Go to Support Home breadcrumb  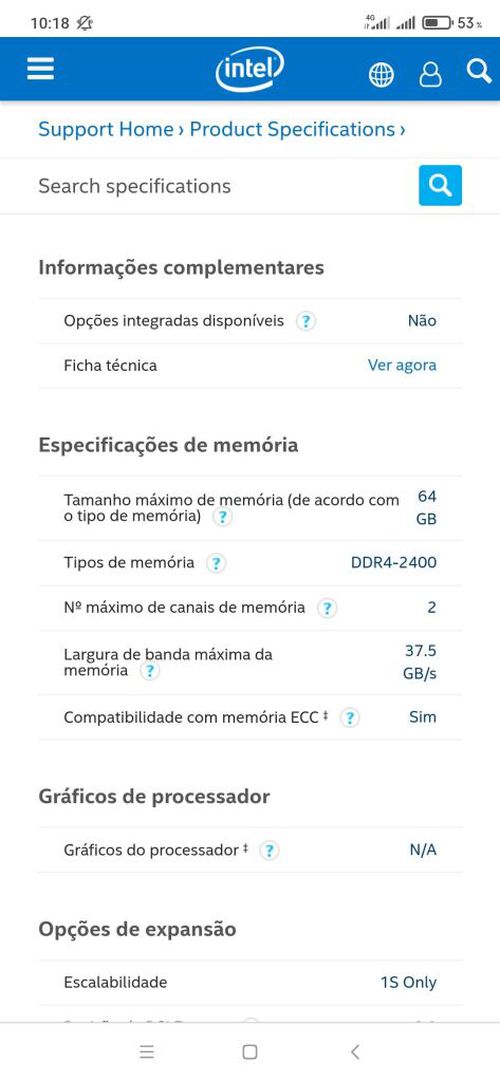[106, 129]
